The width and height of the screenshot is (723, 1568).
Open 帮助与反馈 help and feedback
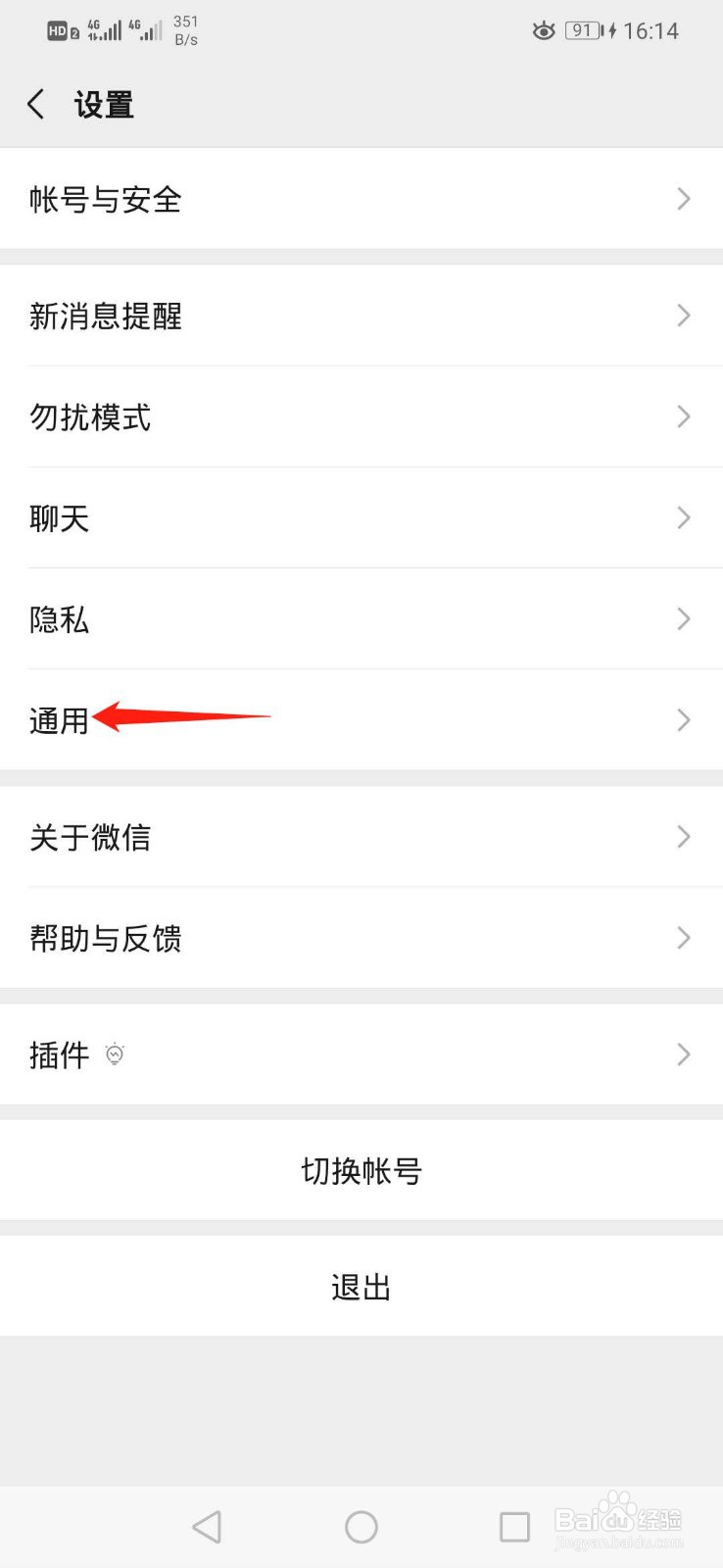coord(361,938)
